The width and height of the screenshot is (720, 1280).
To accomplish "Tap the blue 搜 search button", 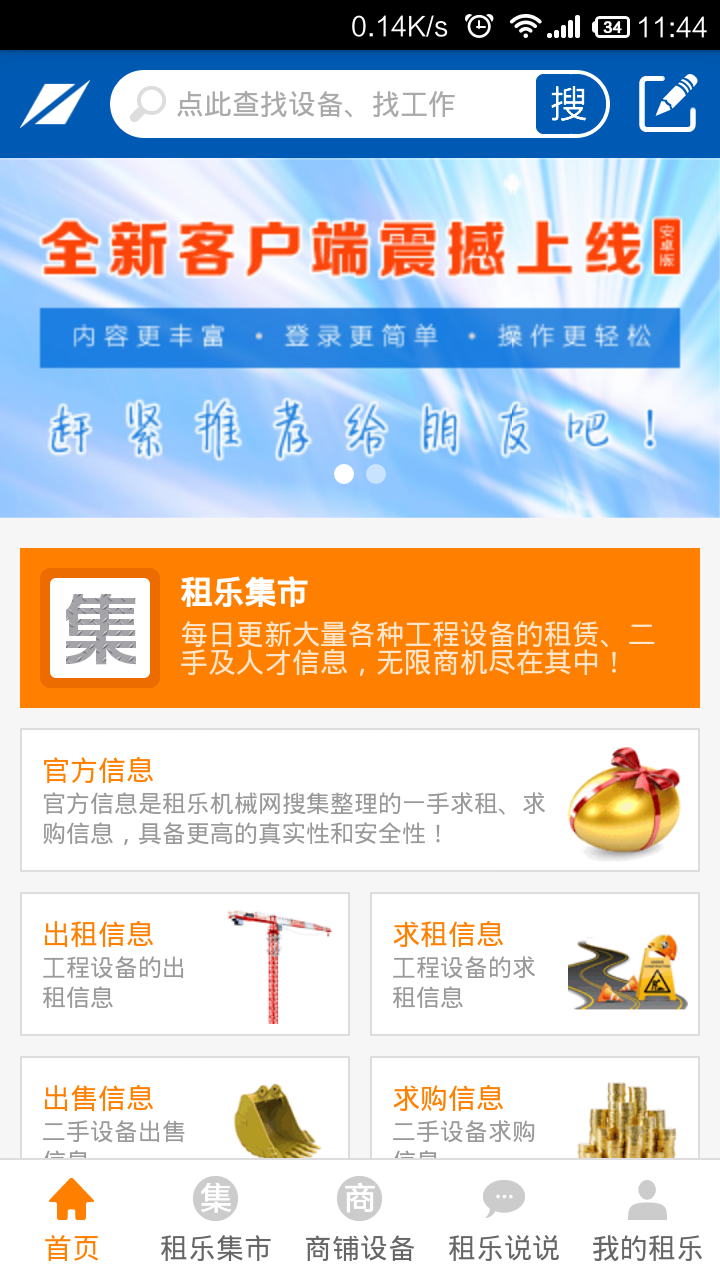I will pyautogui.click(x=570, y=104).
